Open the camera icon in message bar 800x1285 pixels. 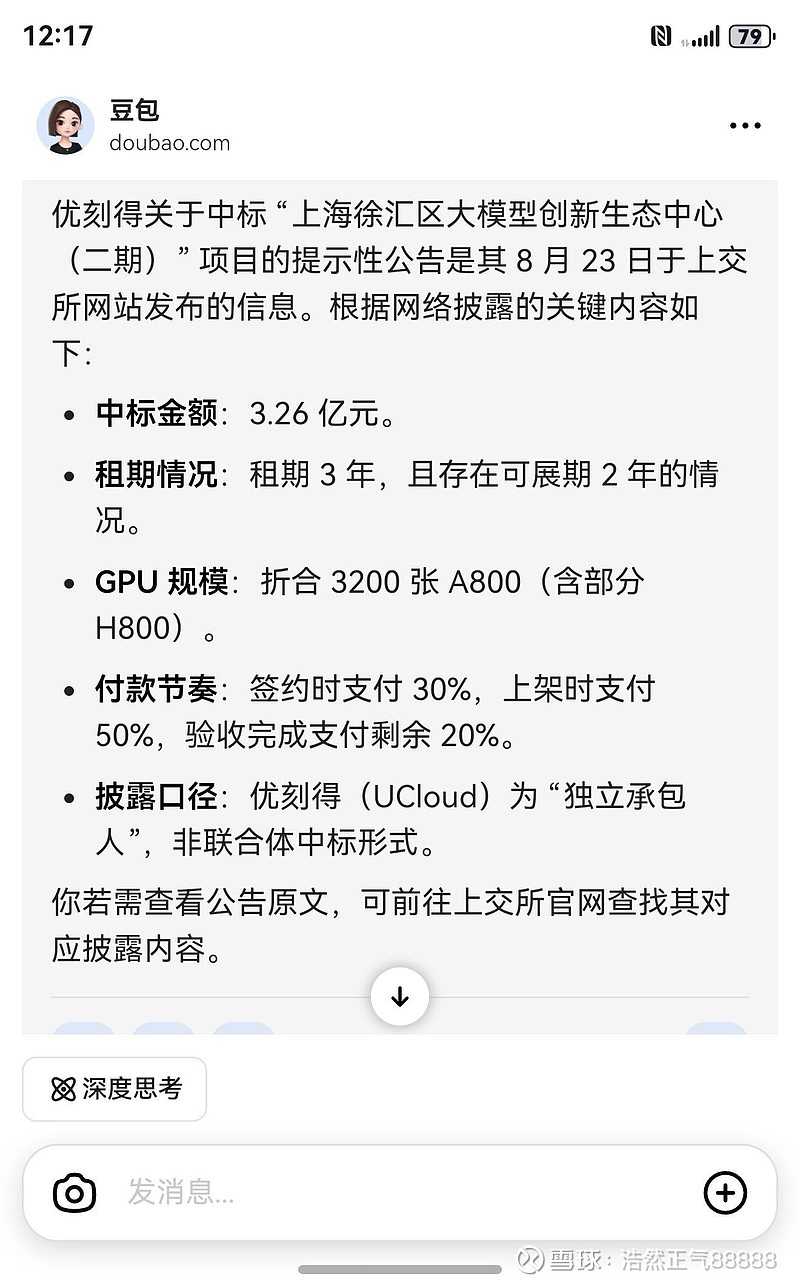click(74, 1193)
